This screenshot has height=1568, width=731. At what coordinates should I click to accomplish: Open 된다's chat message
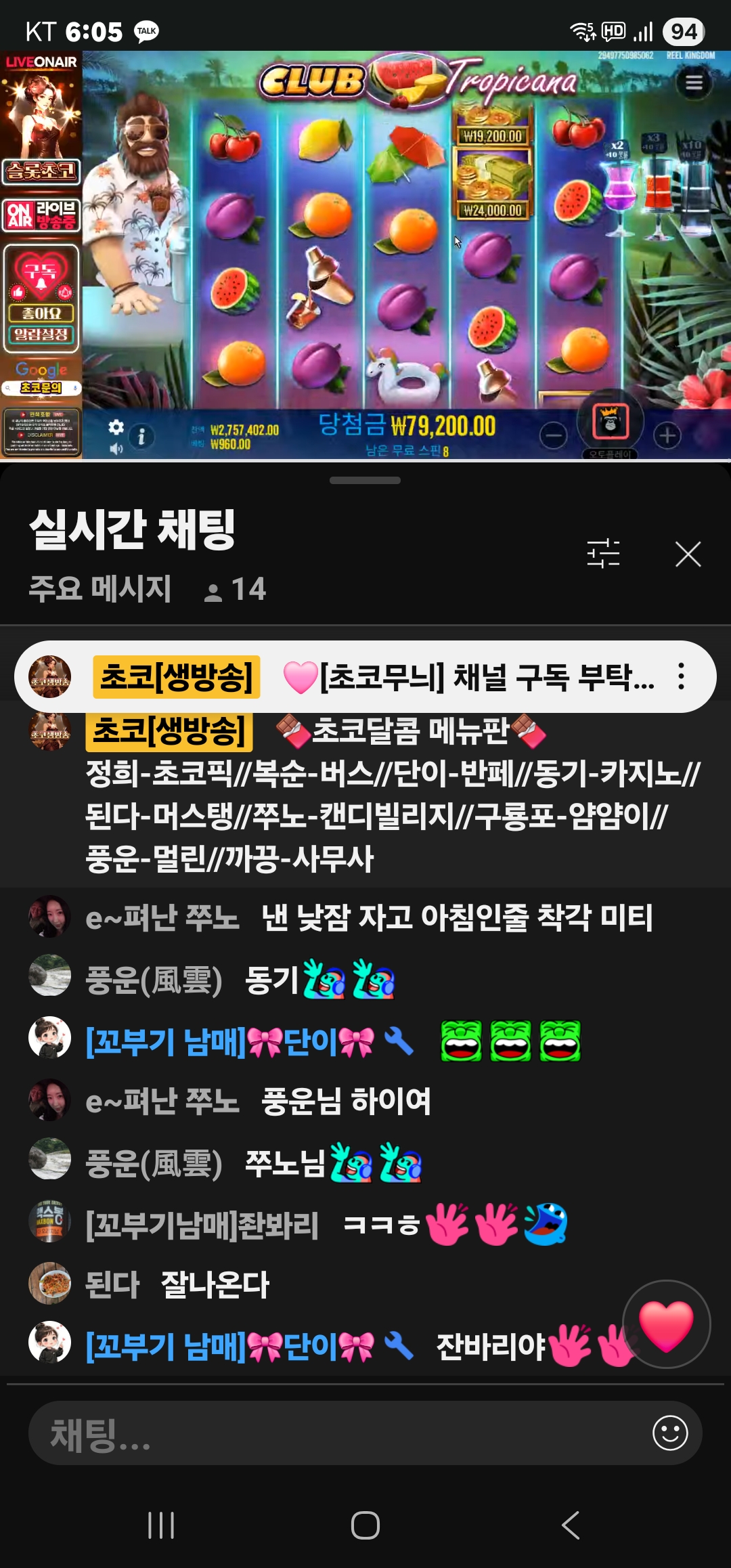pos(215,1284)
